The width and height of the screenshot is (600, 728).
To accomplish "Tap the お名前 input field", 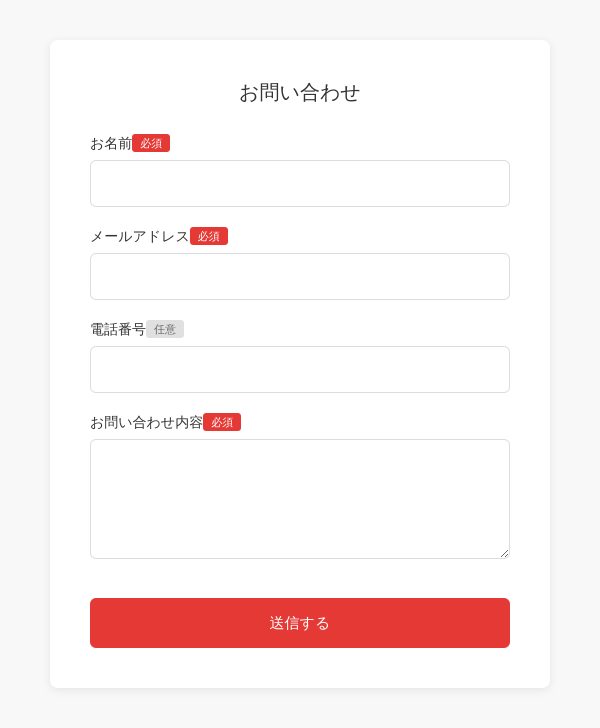I will click(x=300, y=184).
